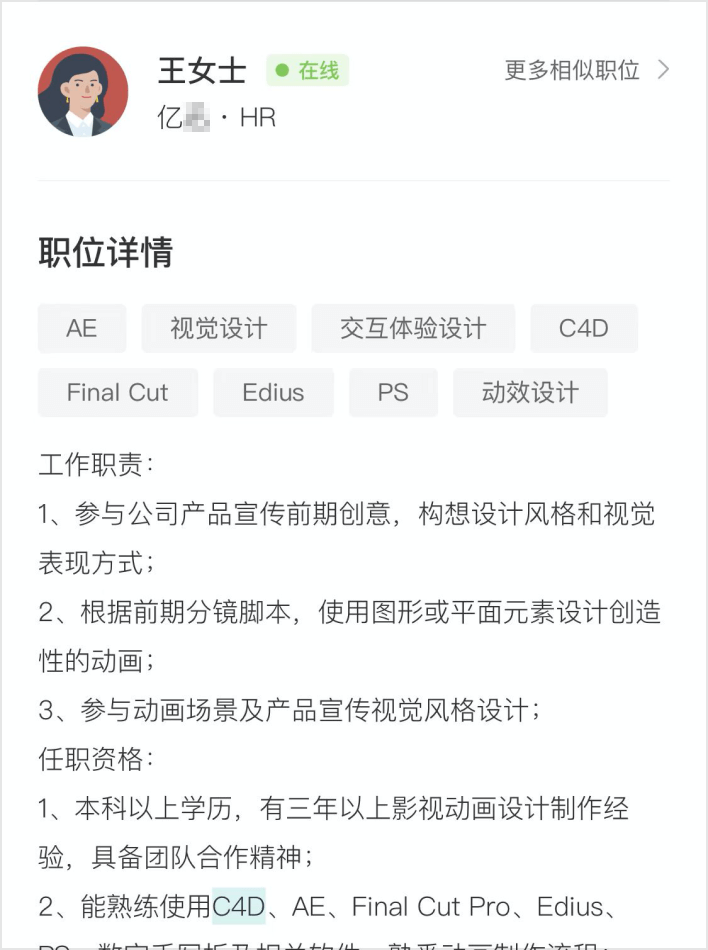
Task: Select the 动效设计 tag
Action: click(530, 393)
